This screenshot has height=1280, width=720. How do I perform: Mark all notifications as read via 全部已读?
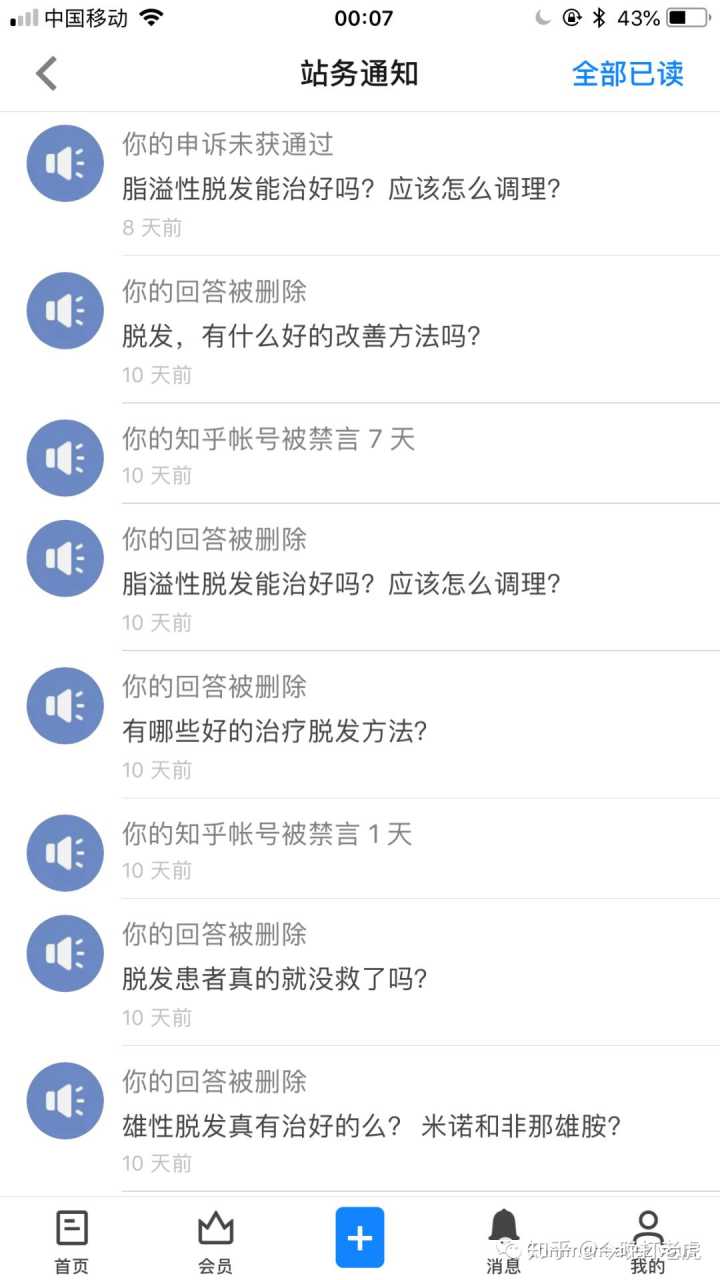[x=627, y=74]
